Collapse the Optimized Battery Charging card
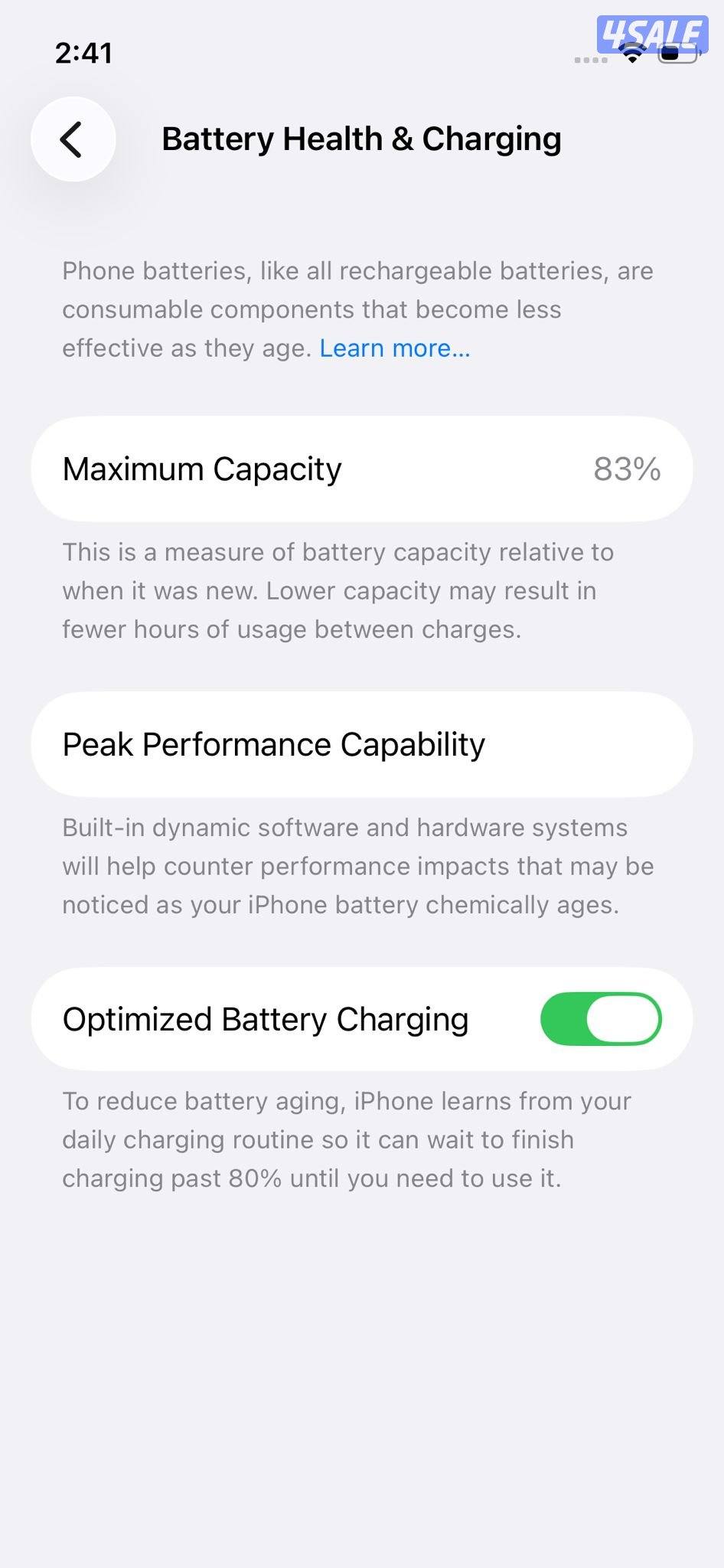The image size is (724, 1568). tap(362, 1018)
